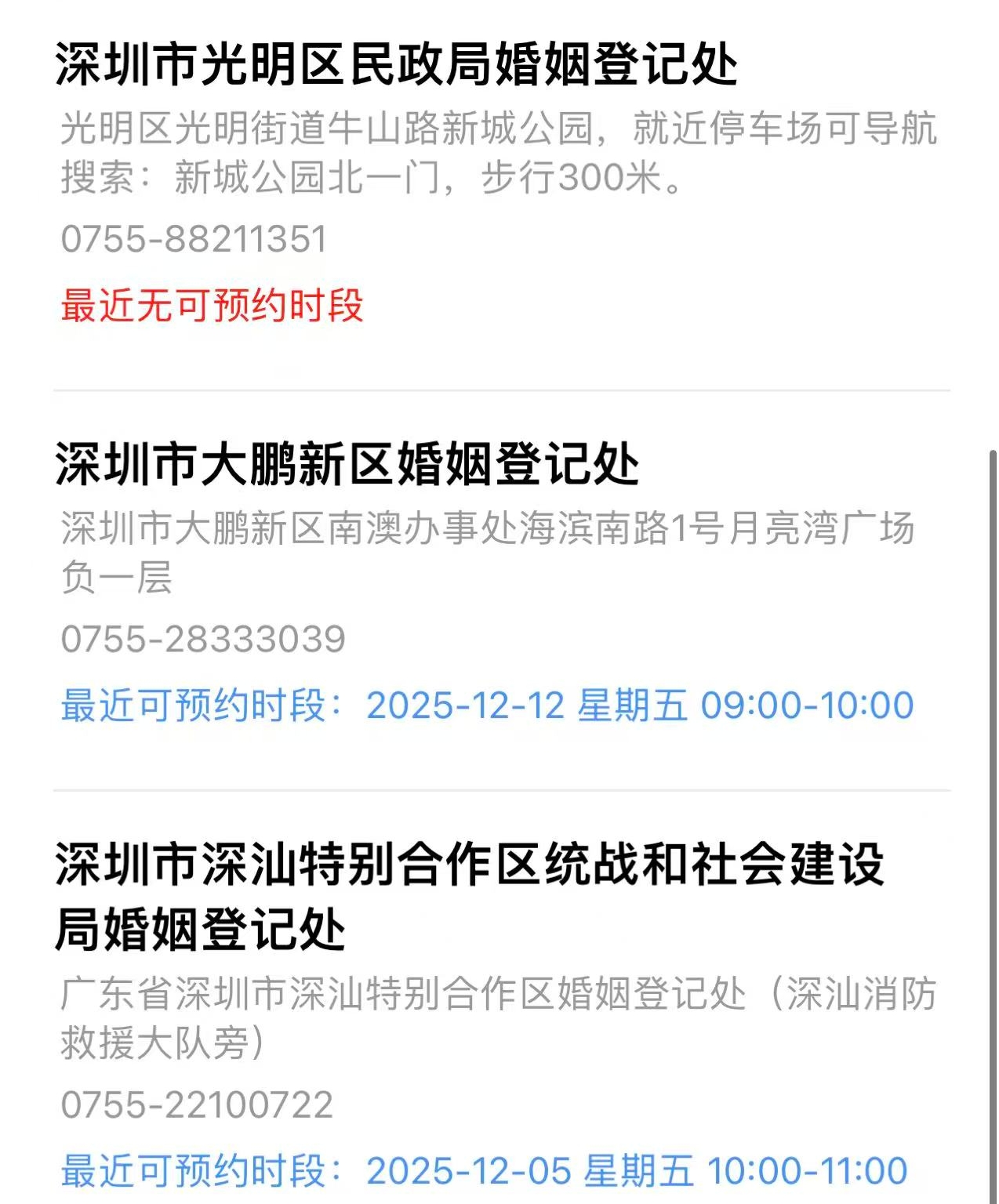Select appointment slot 2025-12-05 星期五 10:00-11:00
999x1204 pixels.
click(x=635, y=1175)
